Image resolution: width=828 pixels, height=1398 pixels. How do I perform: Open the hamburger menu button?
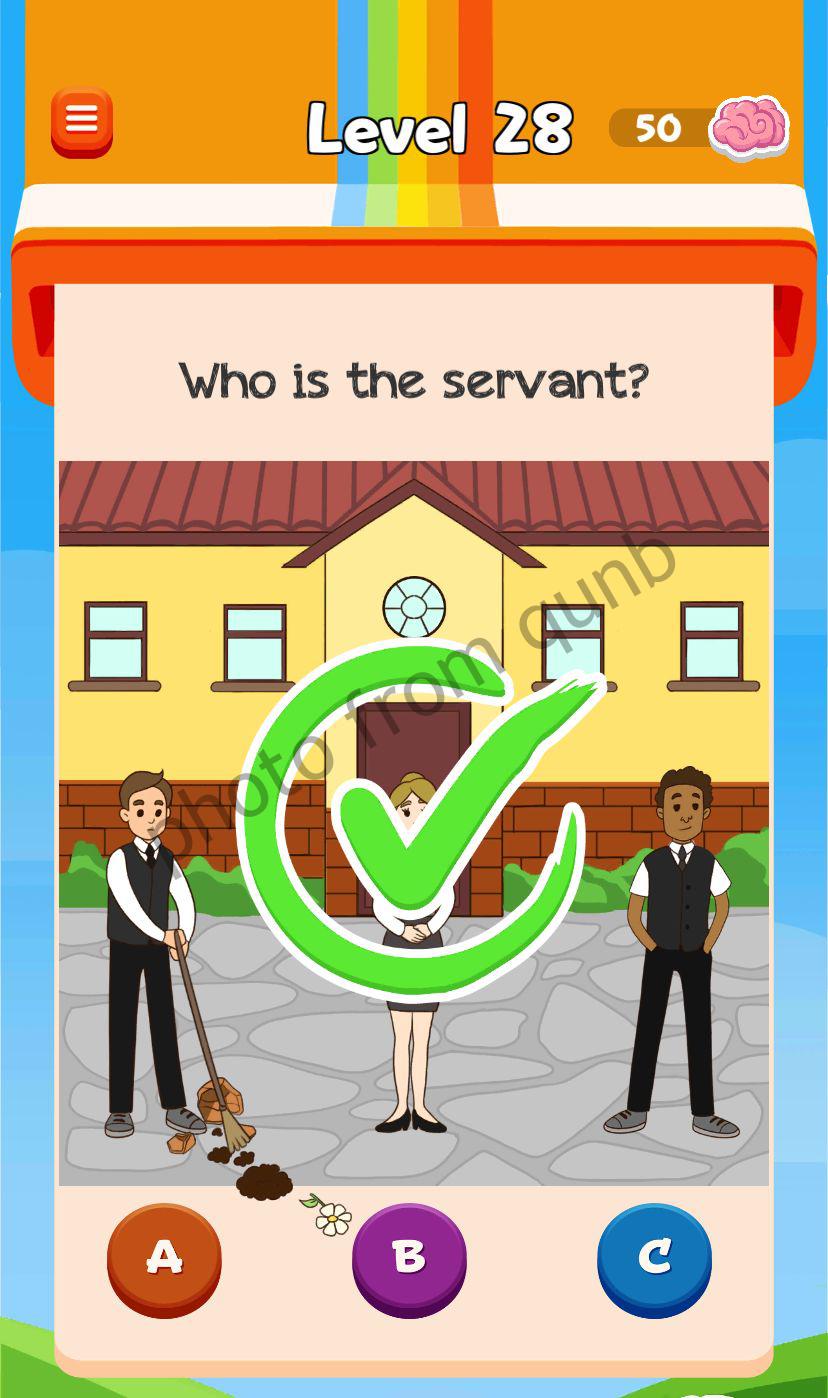tap(82, 122)
